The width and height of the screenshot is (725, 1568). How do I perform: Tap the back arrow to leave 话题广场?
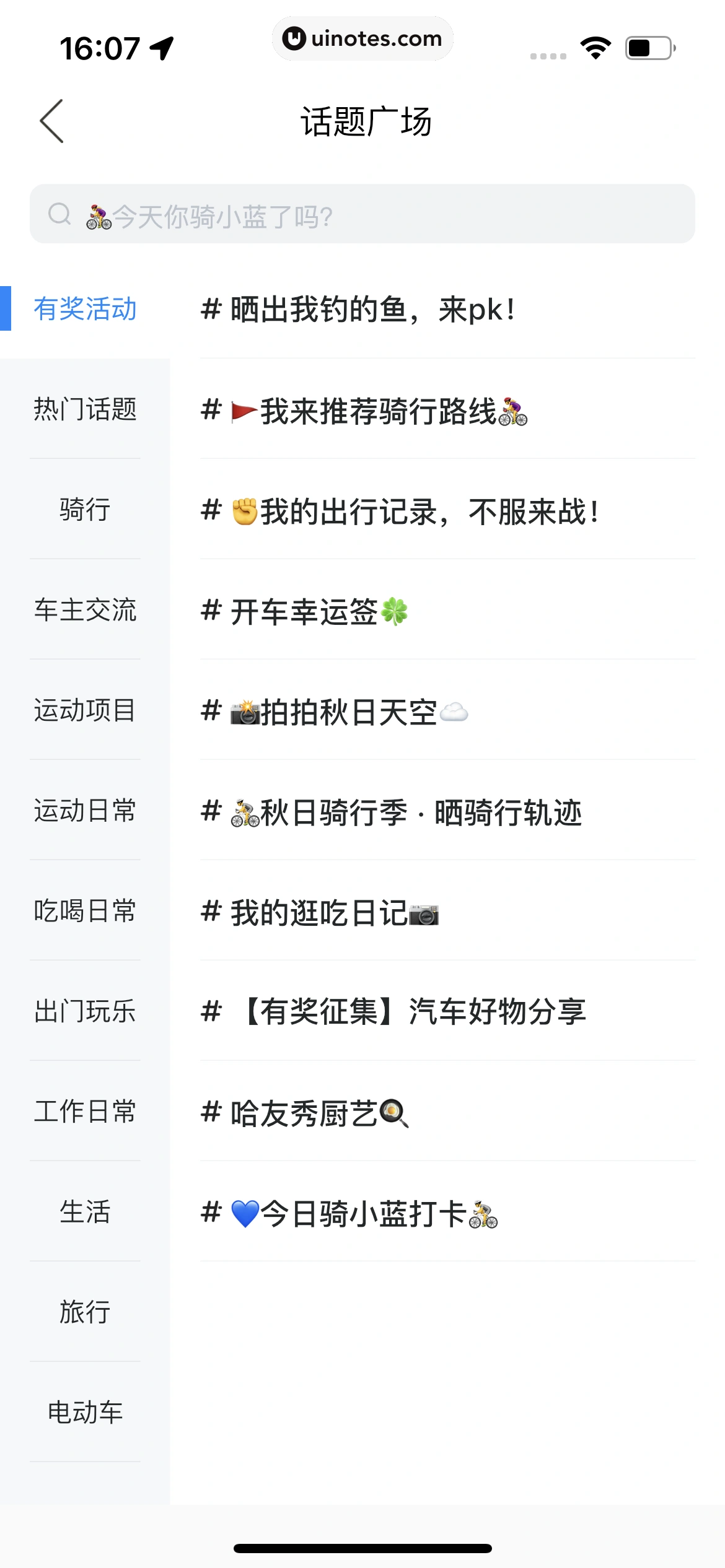point(53,121)
